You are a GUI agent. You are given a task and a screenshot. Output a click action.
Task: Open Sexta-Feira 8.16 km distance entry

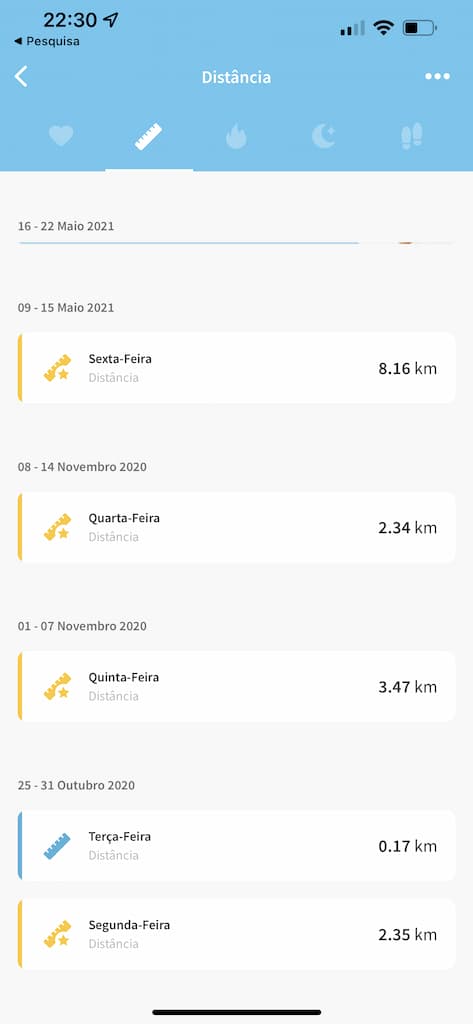[x=236, y=368]
